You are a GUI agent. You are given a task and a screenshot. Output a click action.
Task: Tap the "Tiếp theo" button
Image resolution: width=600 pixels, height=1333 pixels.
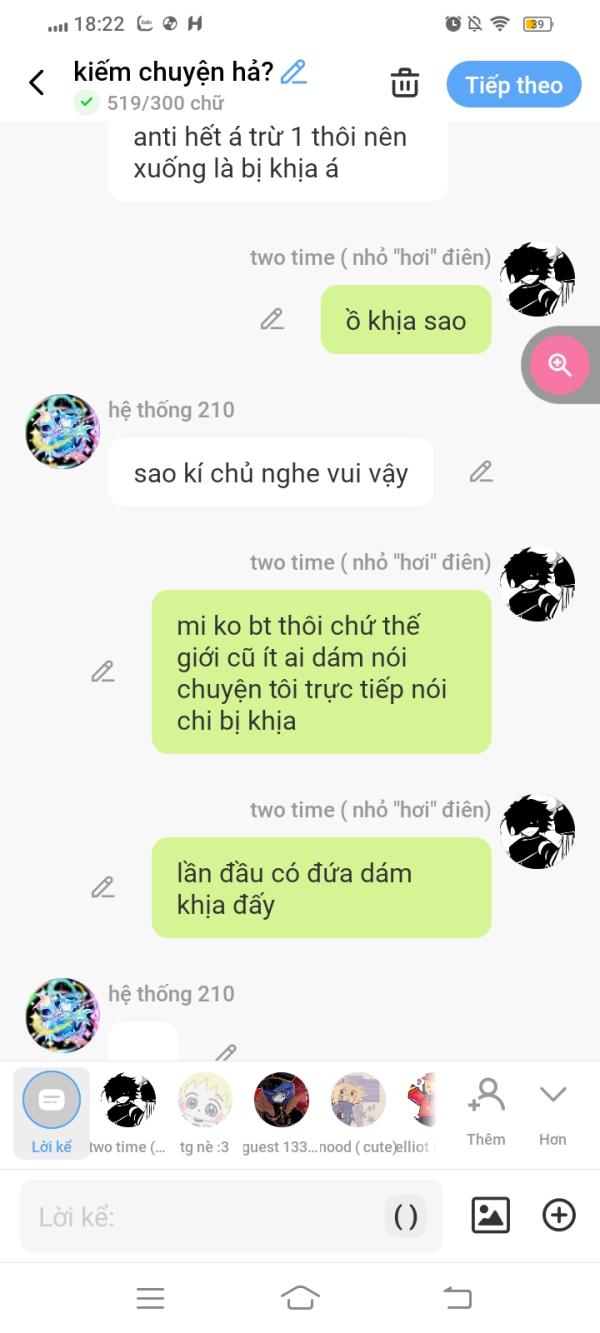click(514, 85)
